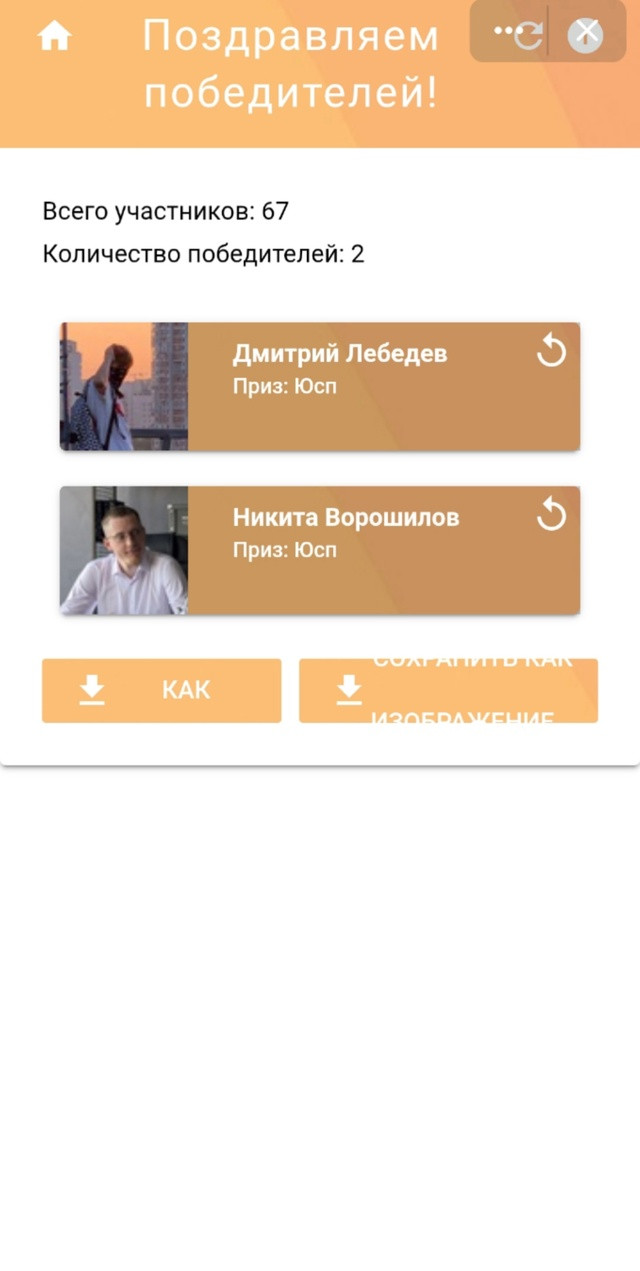Tap the left download button labeled КАК
The height and width of the screenshot is (1271, 640).
pyautogui.click(x=161, y=690)
